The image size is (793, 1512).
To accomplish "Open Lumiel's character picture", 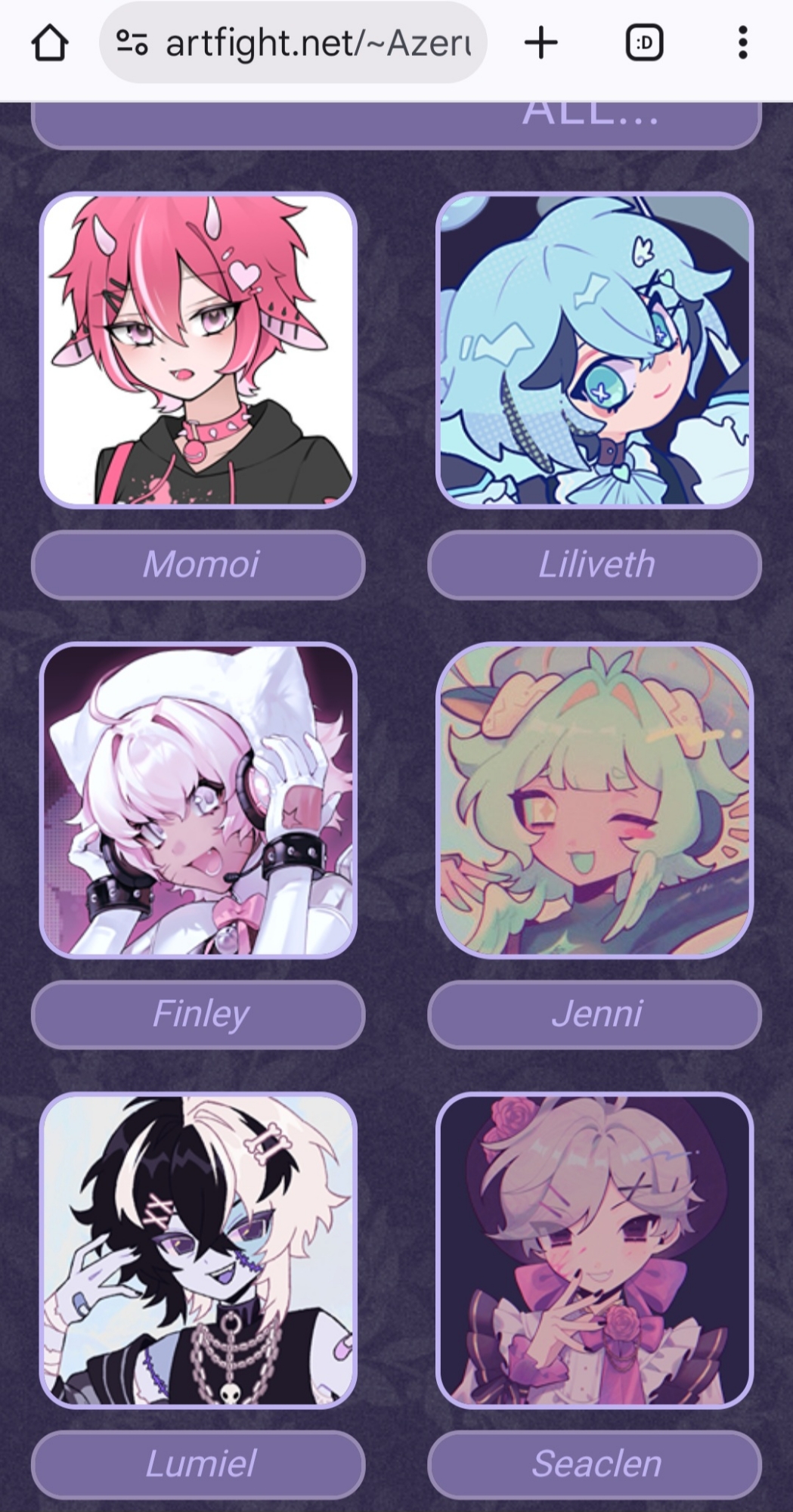I will point(198,1250).
